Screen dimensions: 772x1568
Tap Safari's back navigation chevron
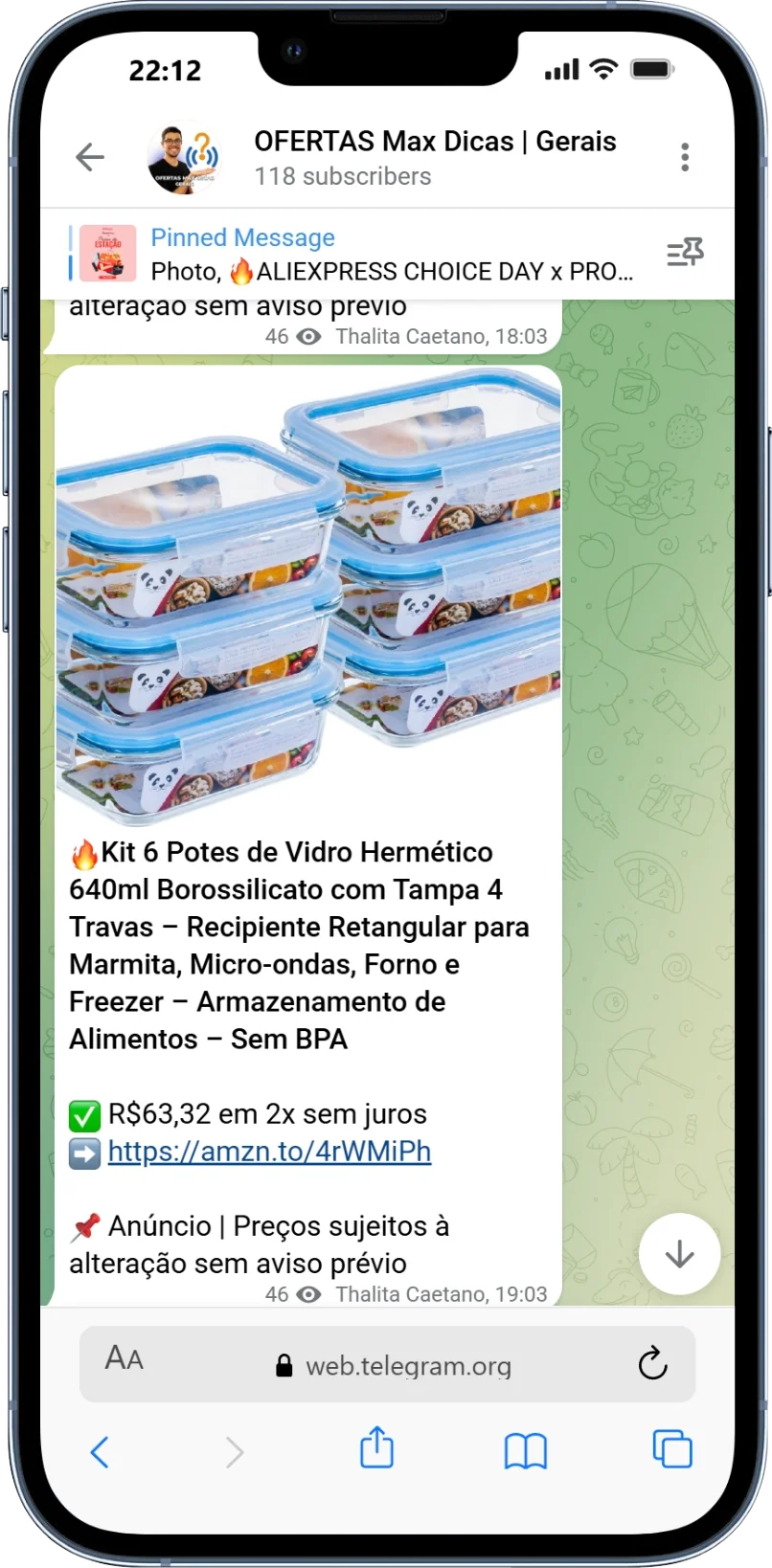point(100,1451)
